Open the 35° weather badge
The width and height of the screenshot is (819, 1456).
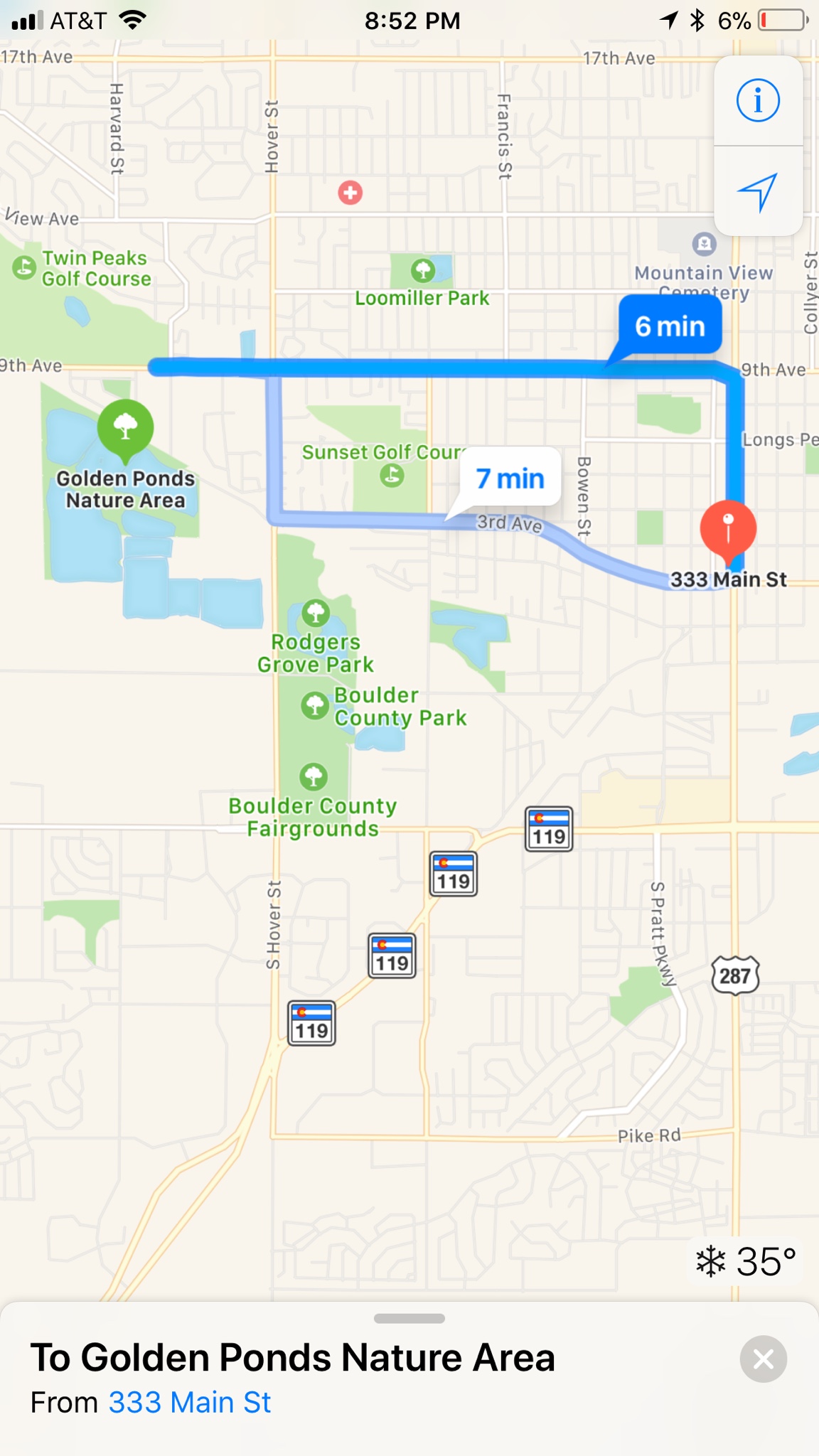[746, 1262]
